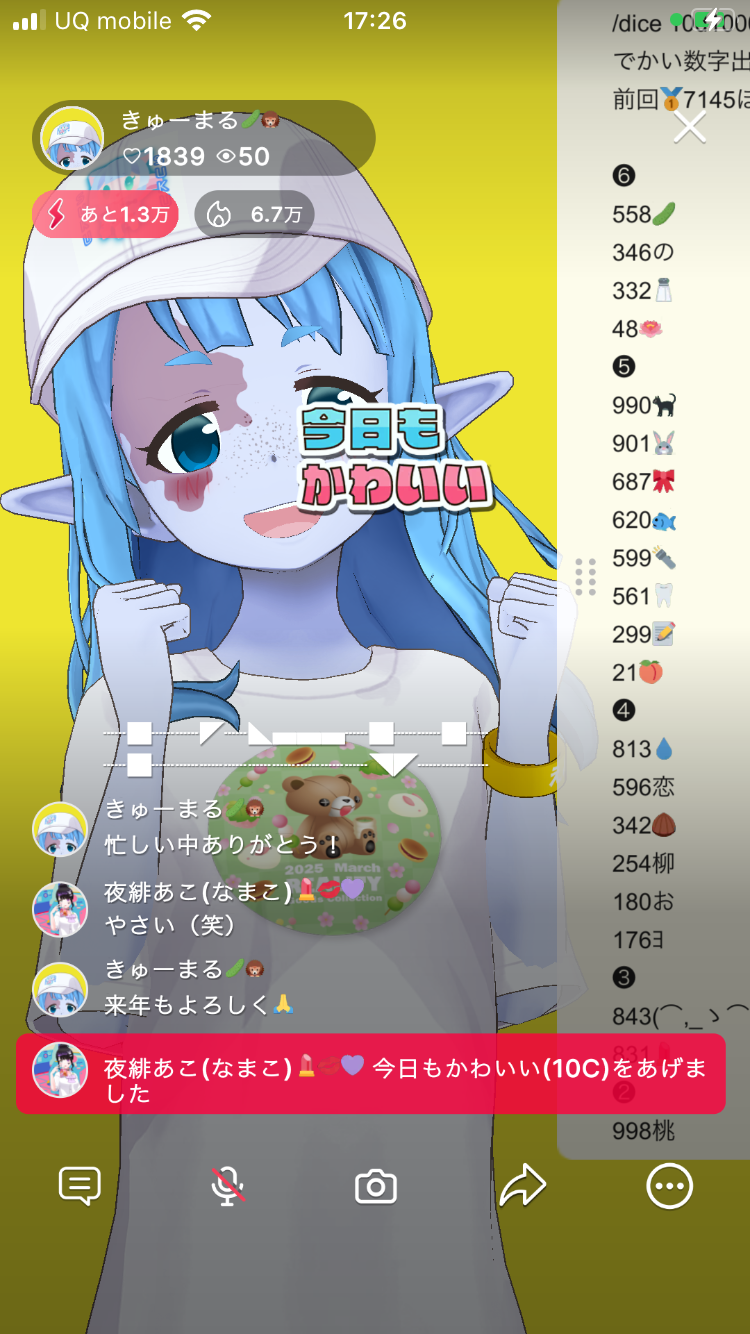
Task: Open the 6.7万 flame score chip
Action: [x=254, y=214]
